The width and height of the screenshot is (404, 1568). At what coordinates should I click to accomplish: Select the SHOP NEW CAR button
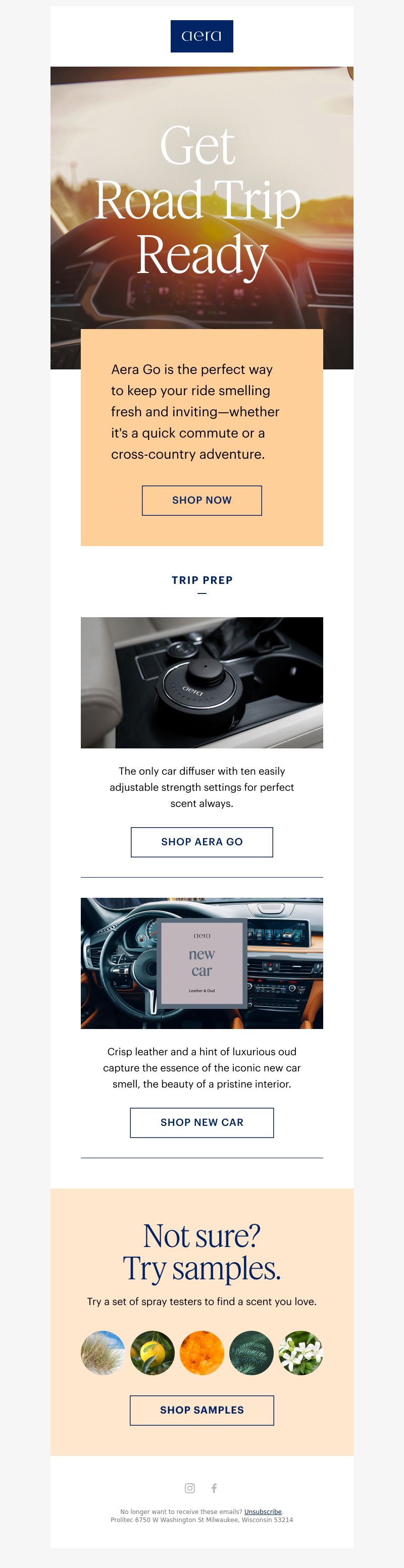201,1122
